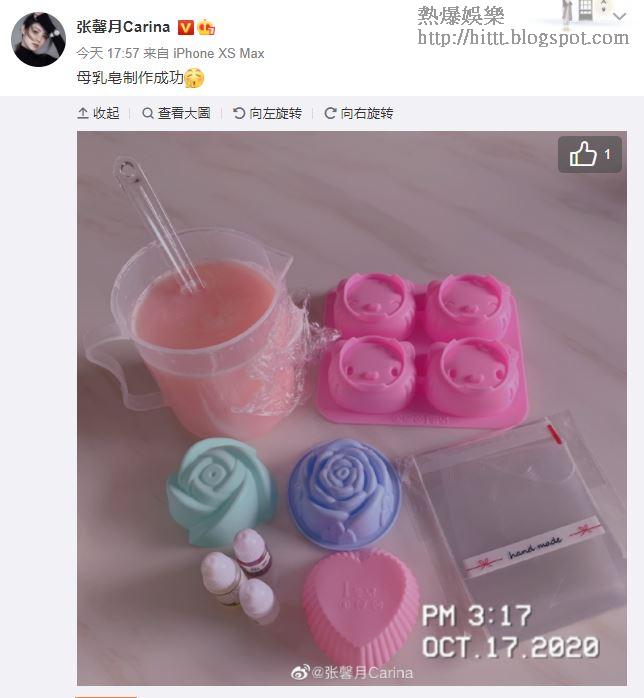The image size is (644, 698).
Task: Like the photo with the thumbs-up button
Action: point(590,155)
